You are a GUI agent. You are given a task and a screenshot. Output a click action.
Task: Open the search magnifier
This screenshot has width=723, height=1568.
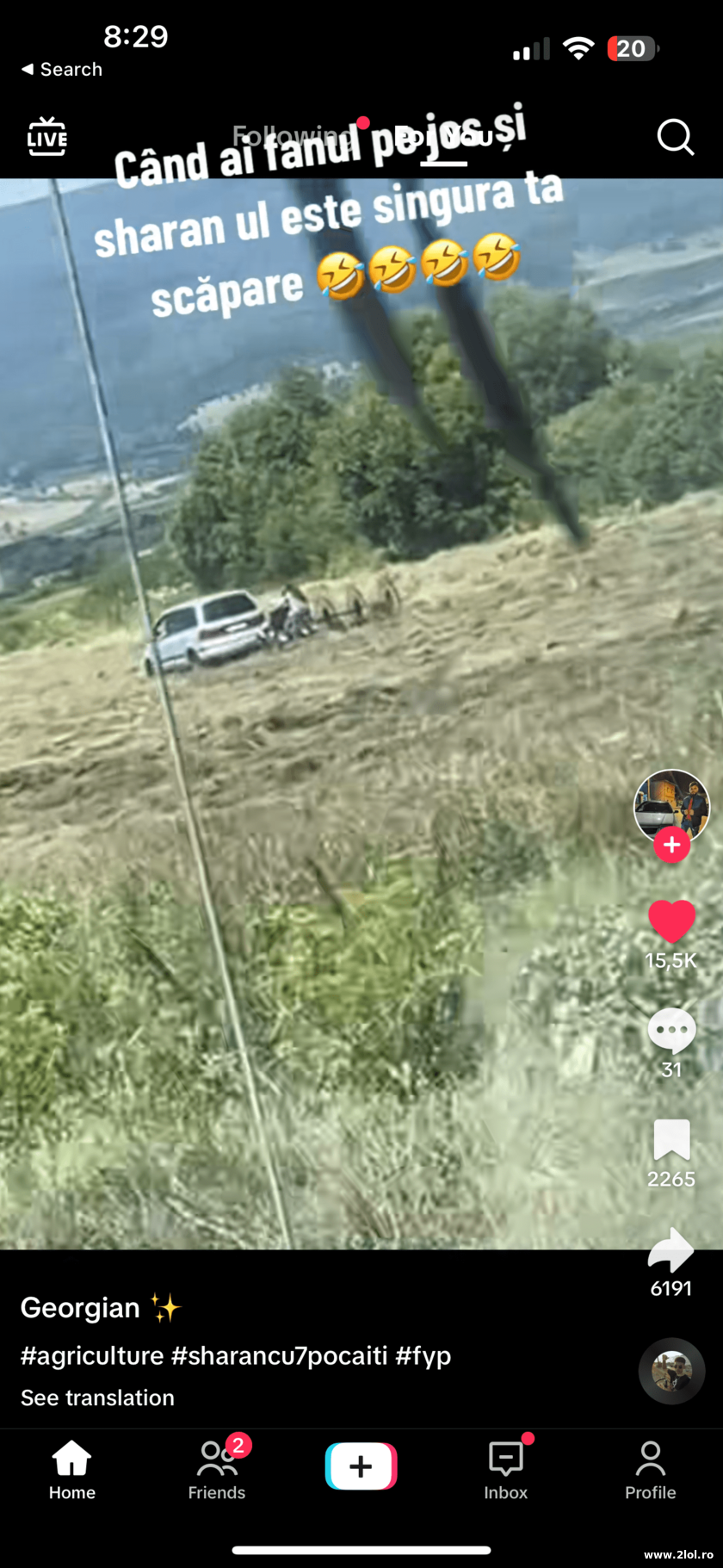pyautogui.click(x=675, y=137)
